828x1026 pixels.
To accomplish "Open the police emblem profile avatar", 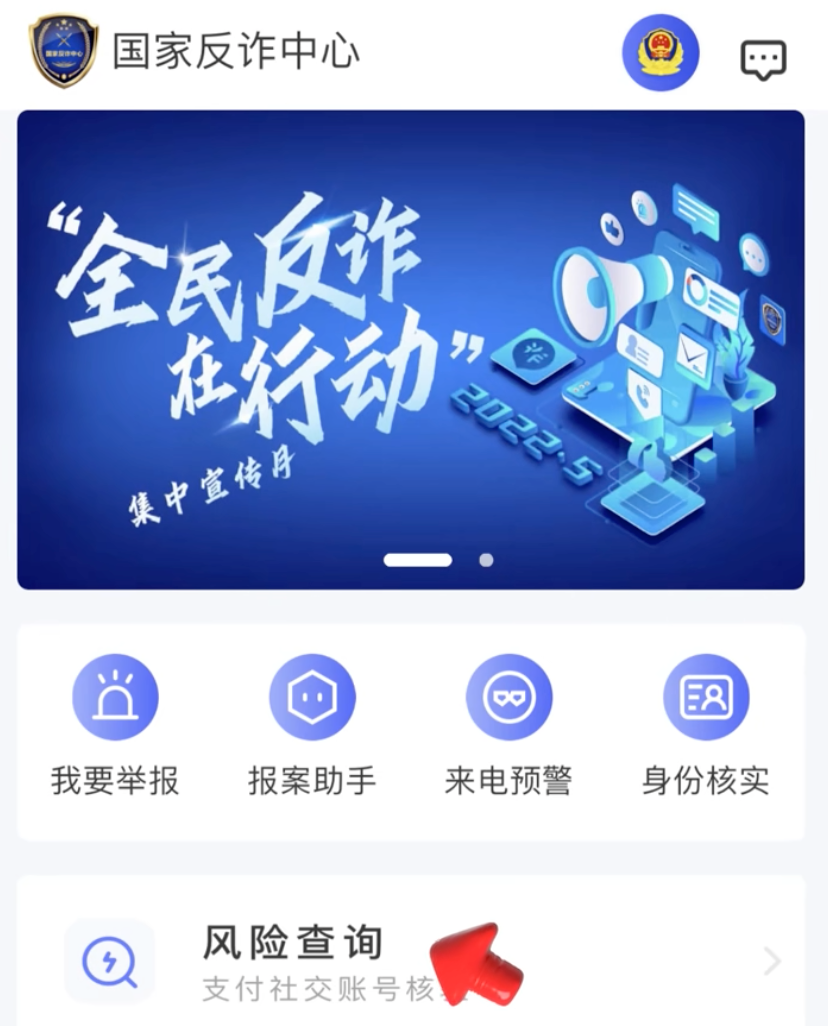I will point(660,50).
